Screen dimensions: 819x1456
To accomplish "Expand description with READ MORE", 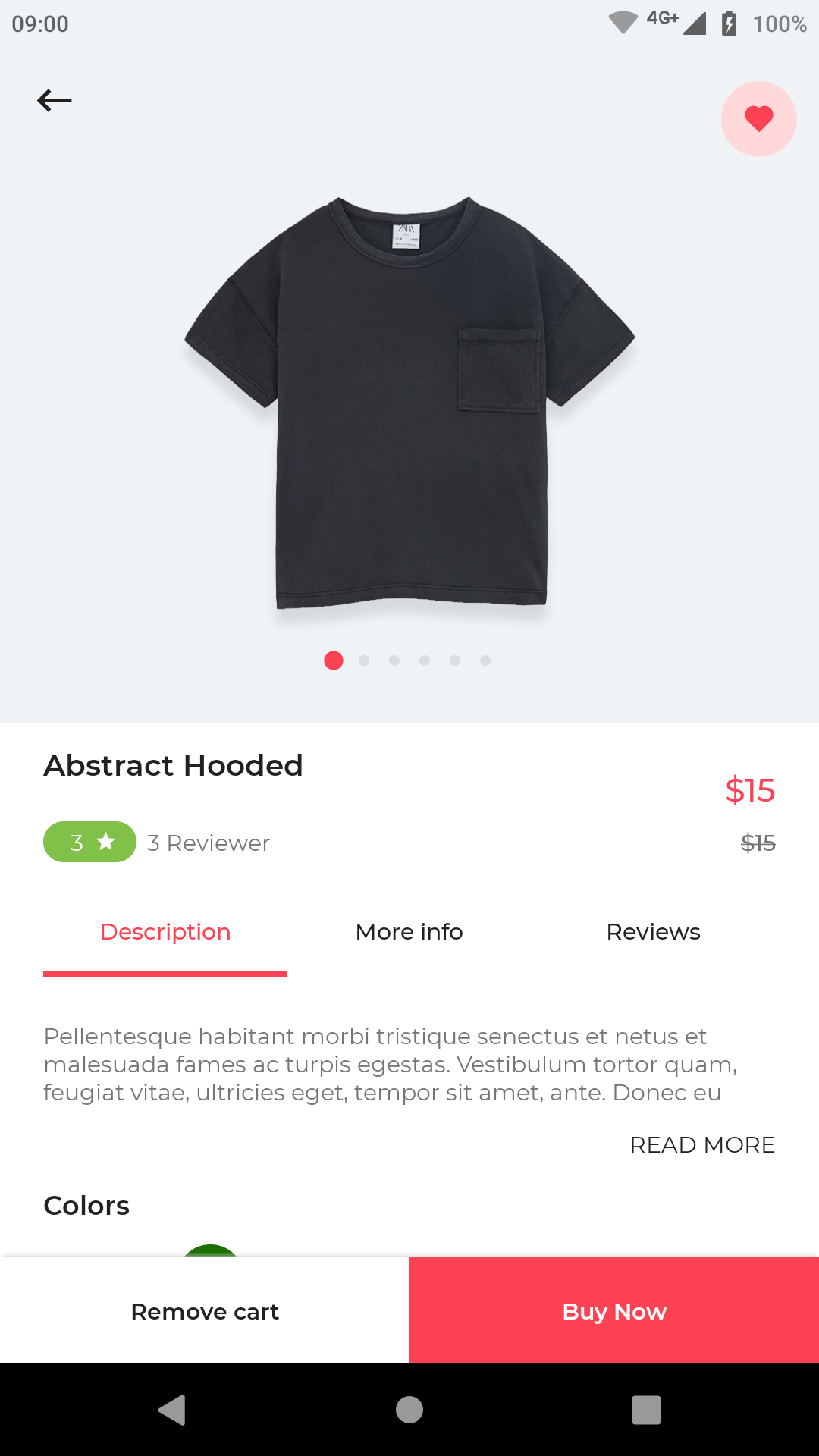I will tap(702, 1145).
